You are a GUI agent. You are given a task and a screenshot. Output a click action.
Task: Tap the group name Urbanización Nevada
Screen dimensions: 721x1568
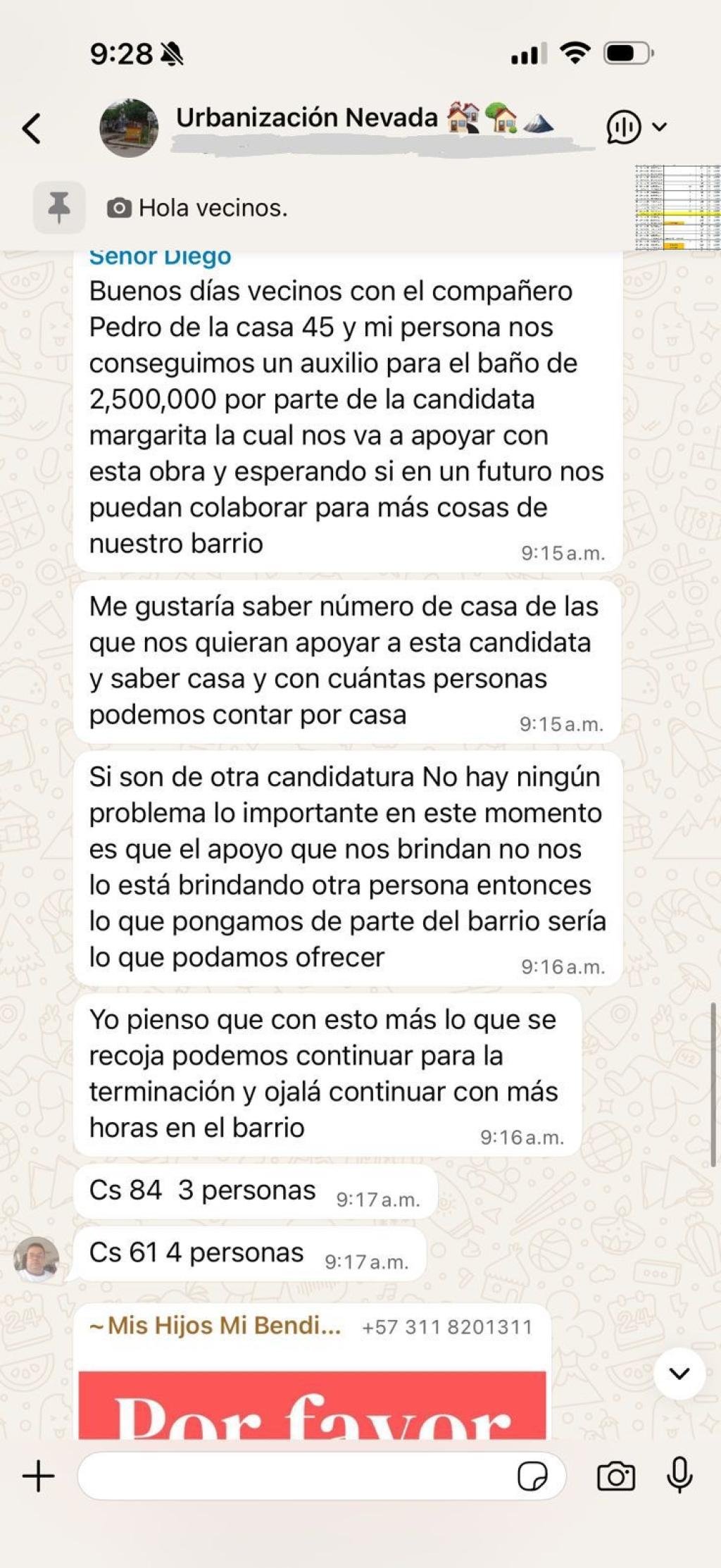pyautogui.click(x=306, y=118)
